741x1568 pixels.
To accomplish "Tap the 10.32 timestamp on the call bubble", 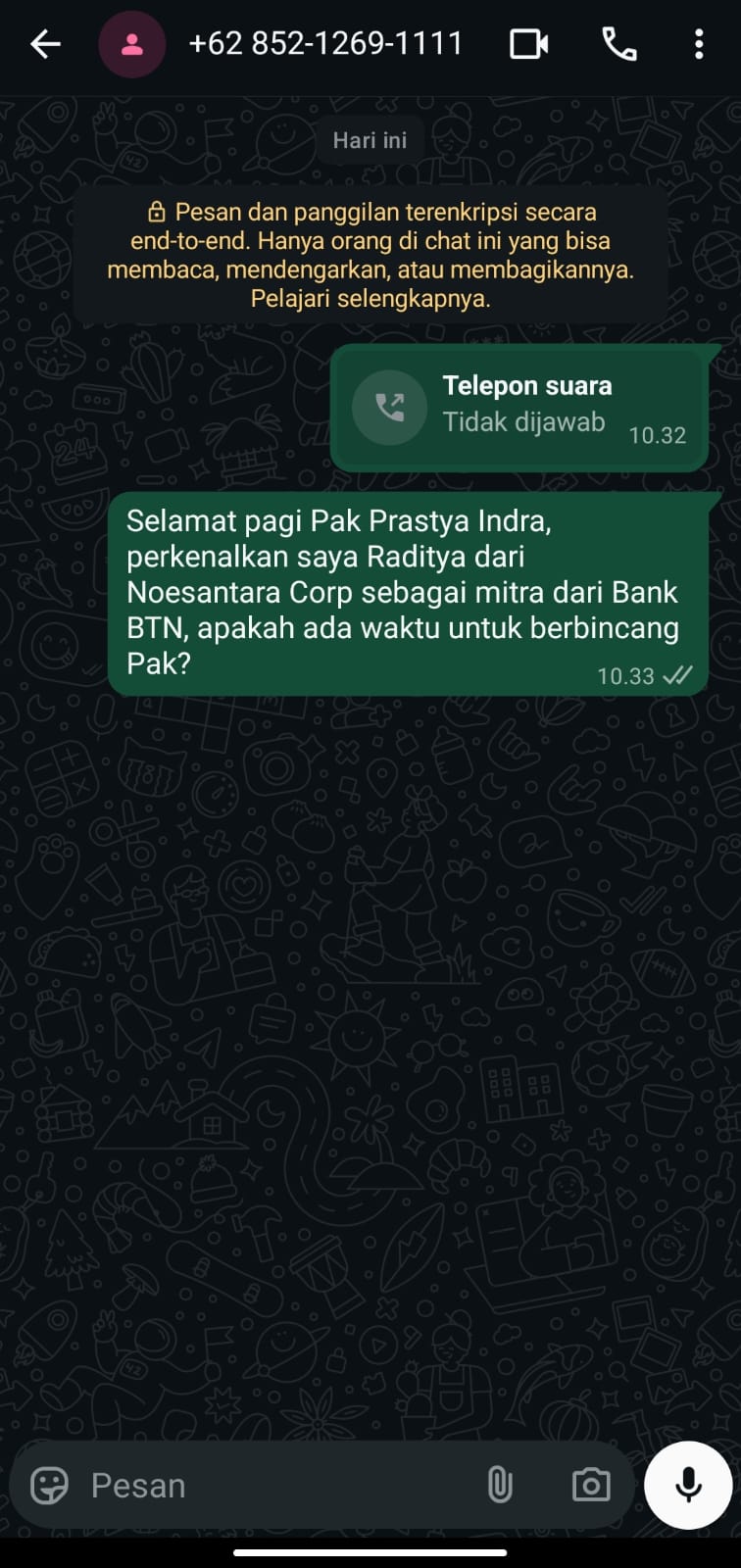I will coord(658,434).
